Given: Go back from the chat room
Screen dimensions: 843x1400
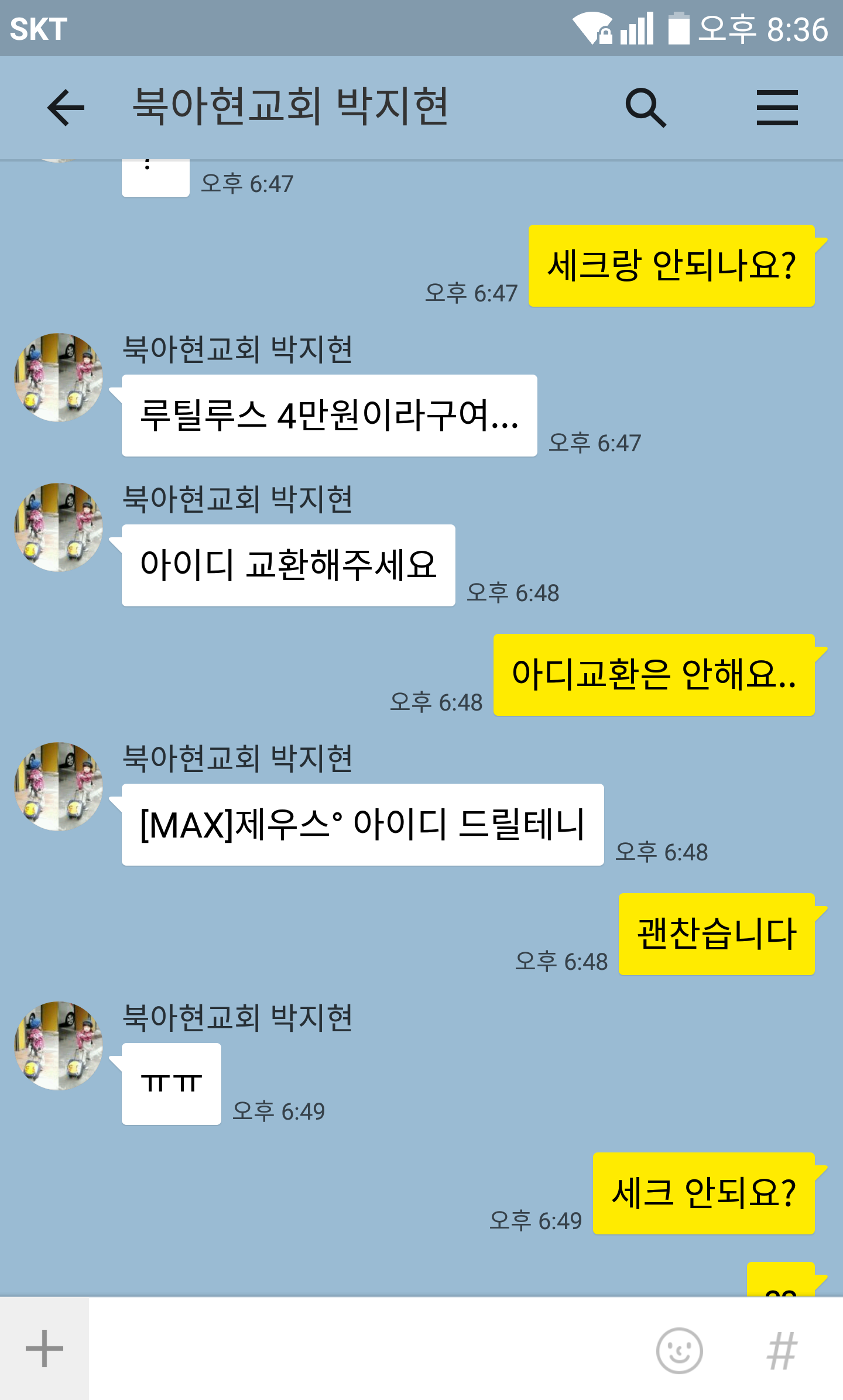Looking at the screenshot, I should tap(66, 108).
